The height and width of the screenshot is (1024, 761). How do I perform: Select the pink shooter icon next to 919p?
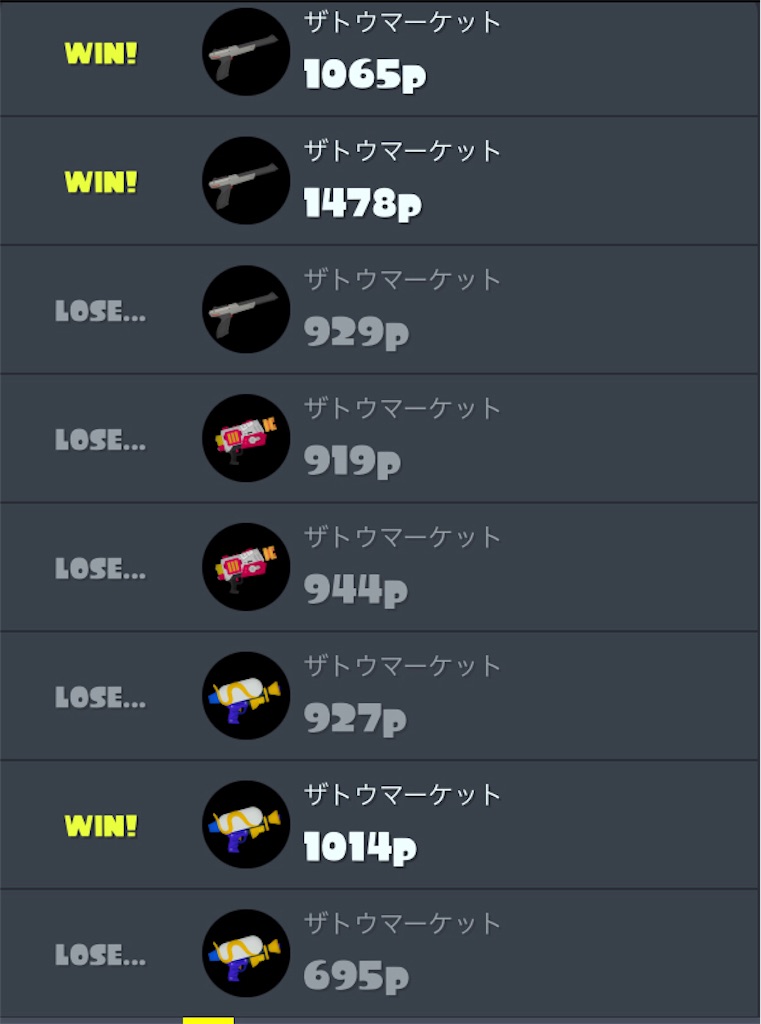click(246, 438)
